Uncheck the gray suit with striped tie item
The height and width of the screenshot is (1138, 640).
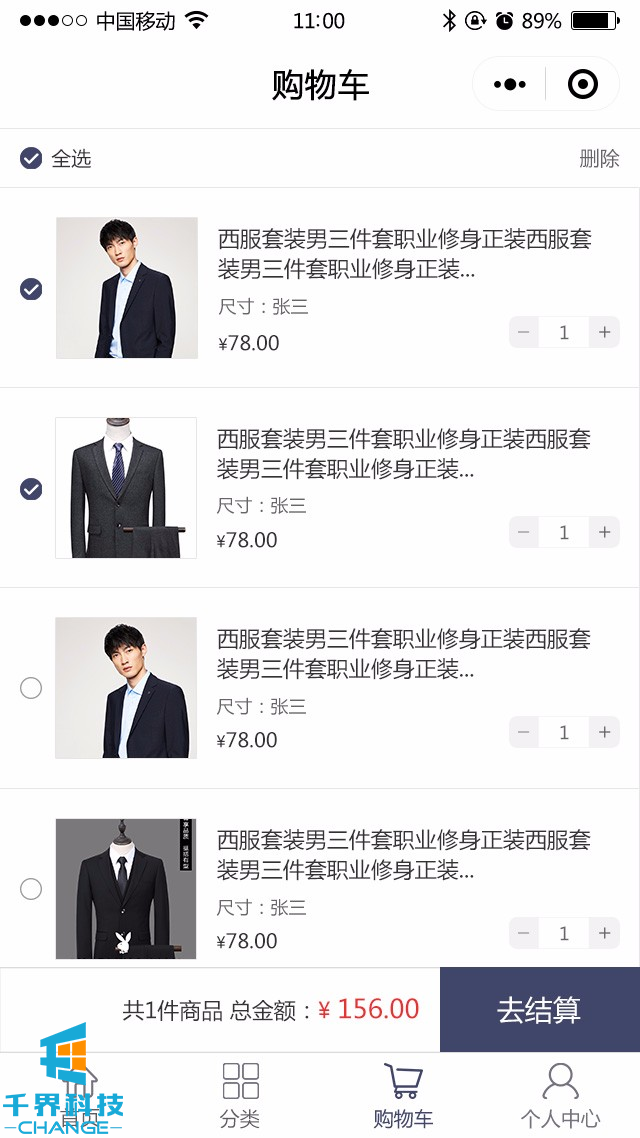click(32, 489)
